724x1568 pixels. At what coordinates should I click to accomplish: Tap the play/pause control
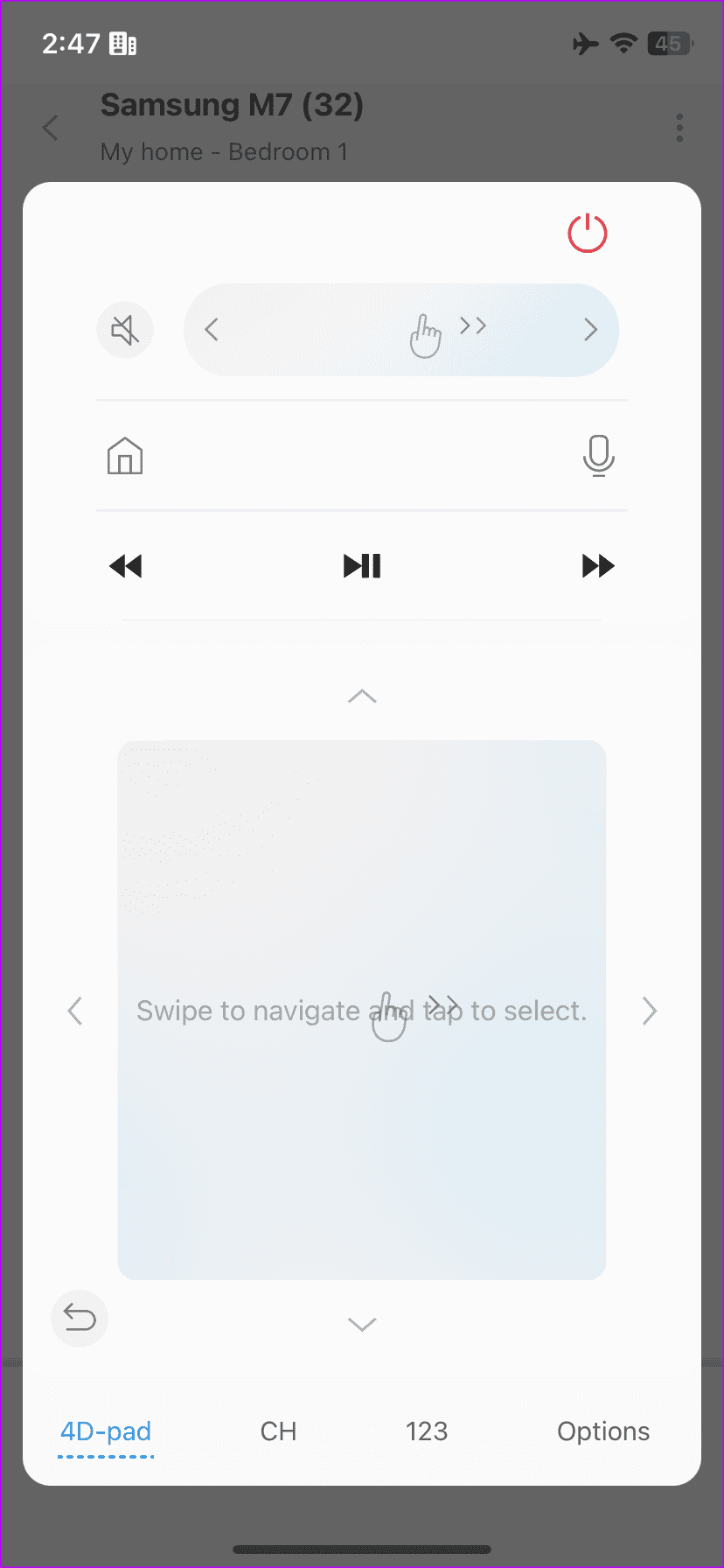pyautogui.click(x=361, y=566)
